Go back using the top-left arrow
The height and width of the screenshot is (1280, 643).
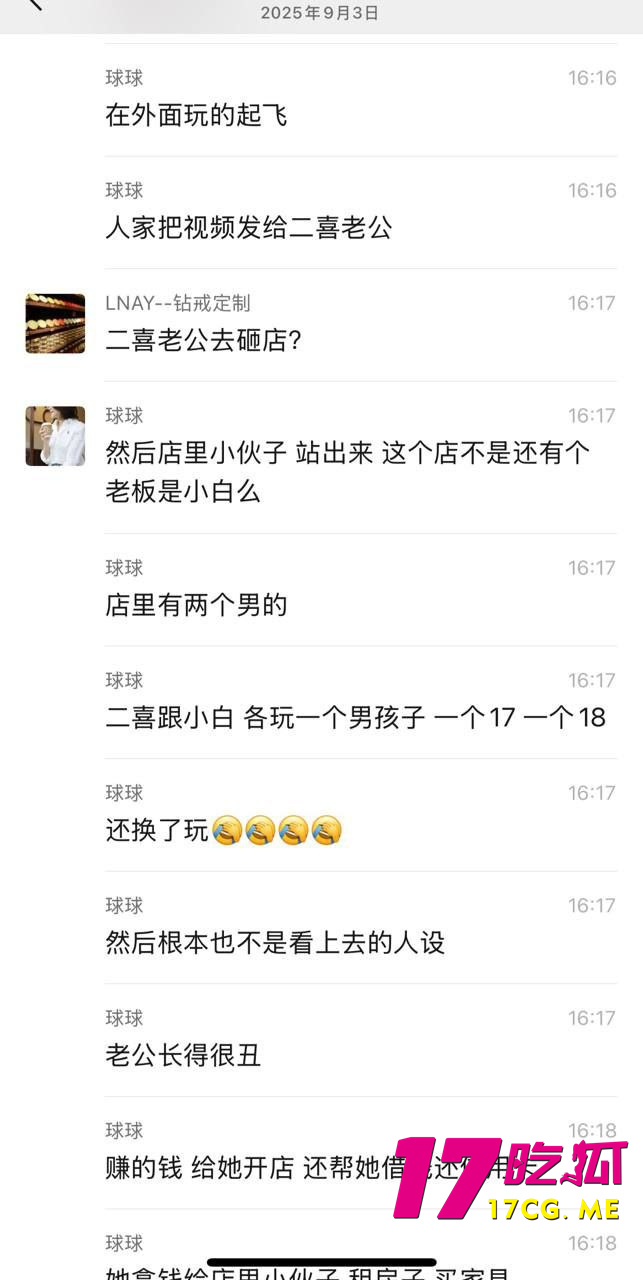[x=34, y=4]
